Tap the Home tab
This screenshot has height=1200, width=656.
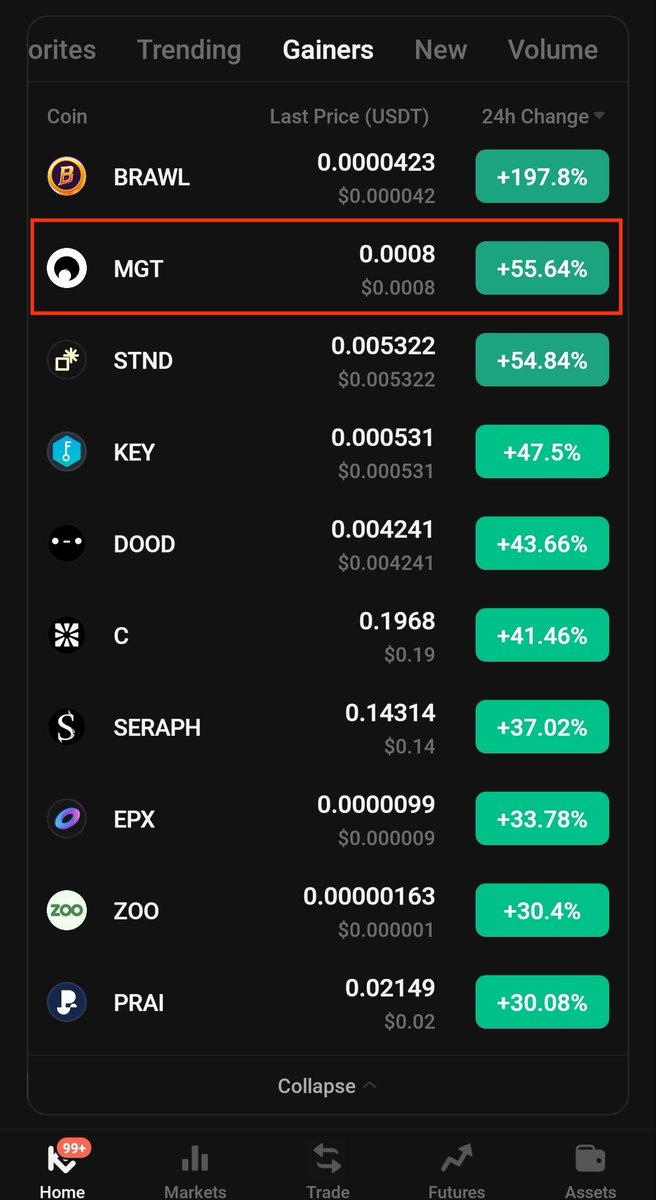(x=62, y=1170)
